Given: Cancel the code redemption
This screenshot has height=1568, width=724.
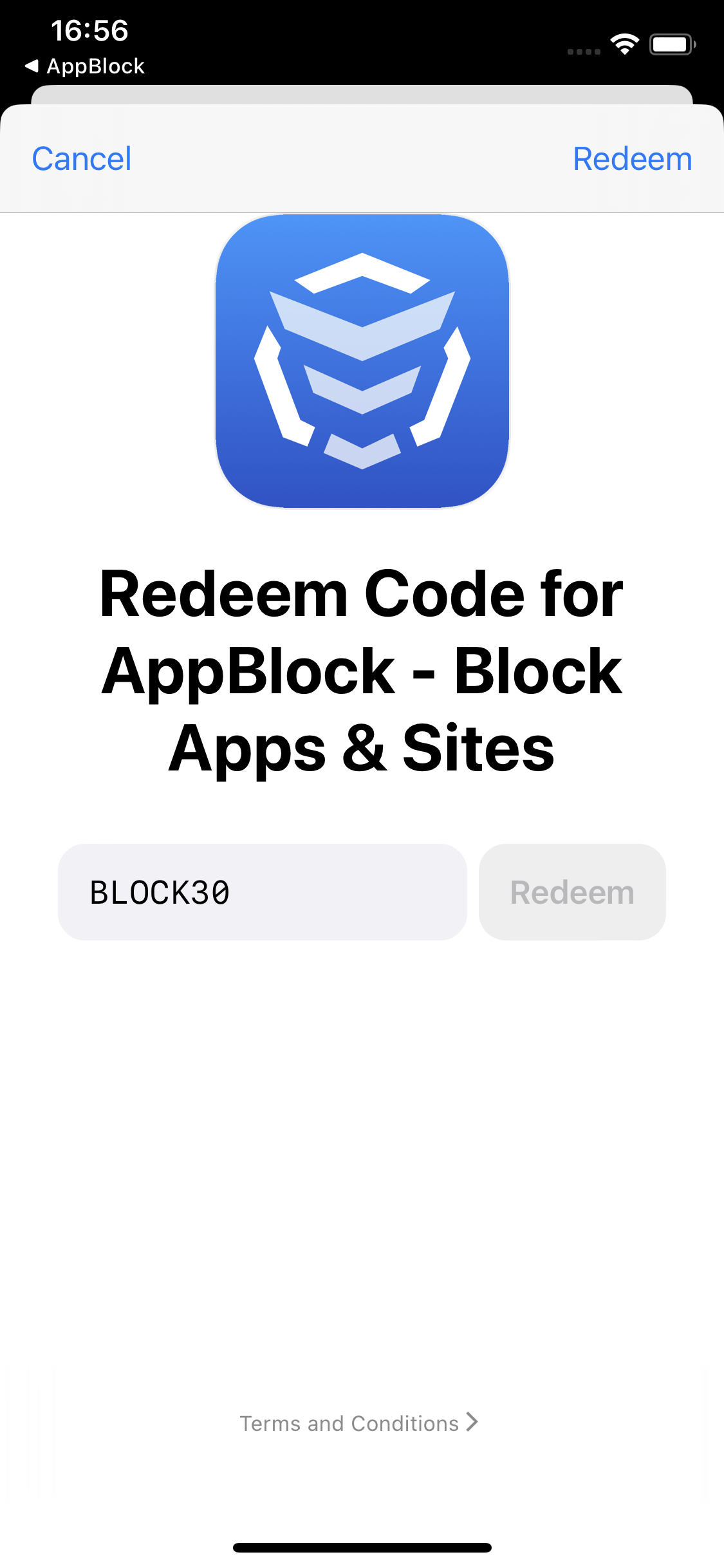Looking at the screenshot, I should [82, 159].
